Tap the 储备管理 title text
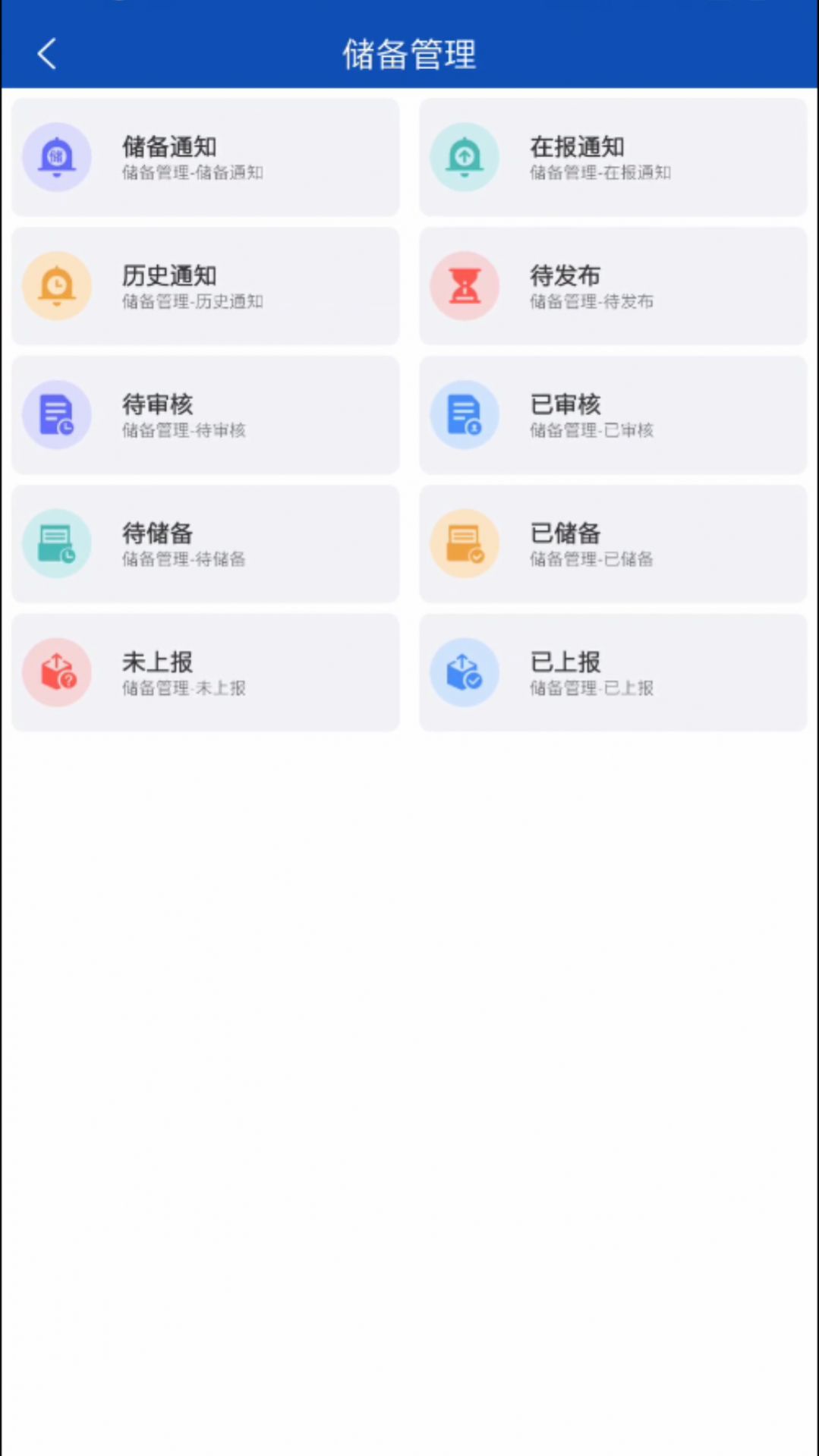Image resolution: width=819 pixels, height=1456 pixels. click(409, 53)
